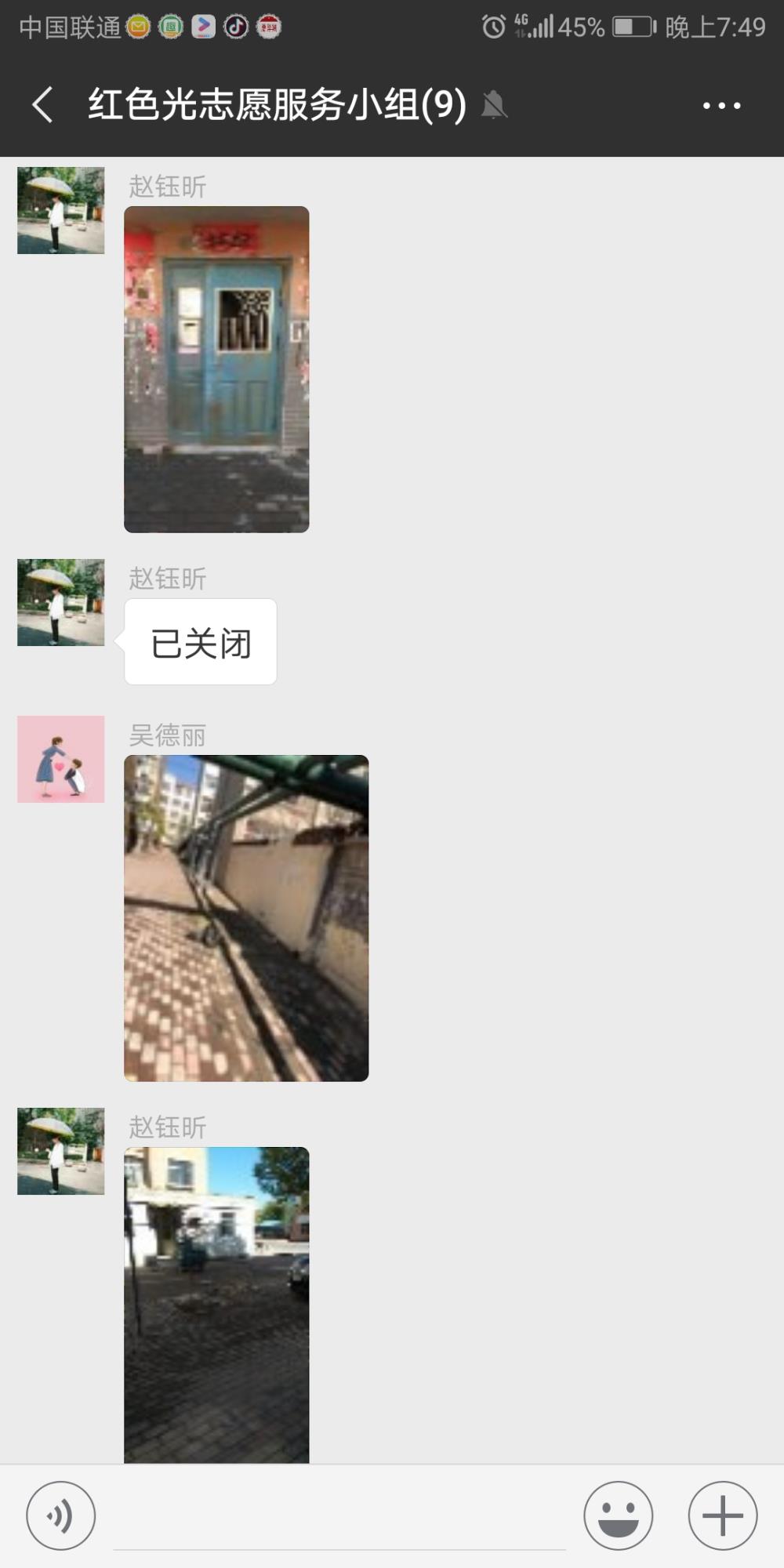Open the courtyard photo at the bottom
Screen dimensions: 784x1568
pos(216,1305)
